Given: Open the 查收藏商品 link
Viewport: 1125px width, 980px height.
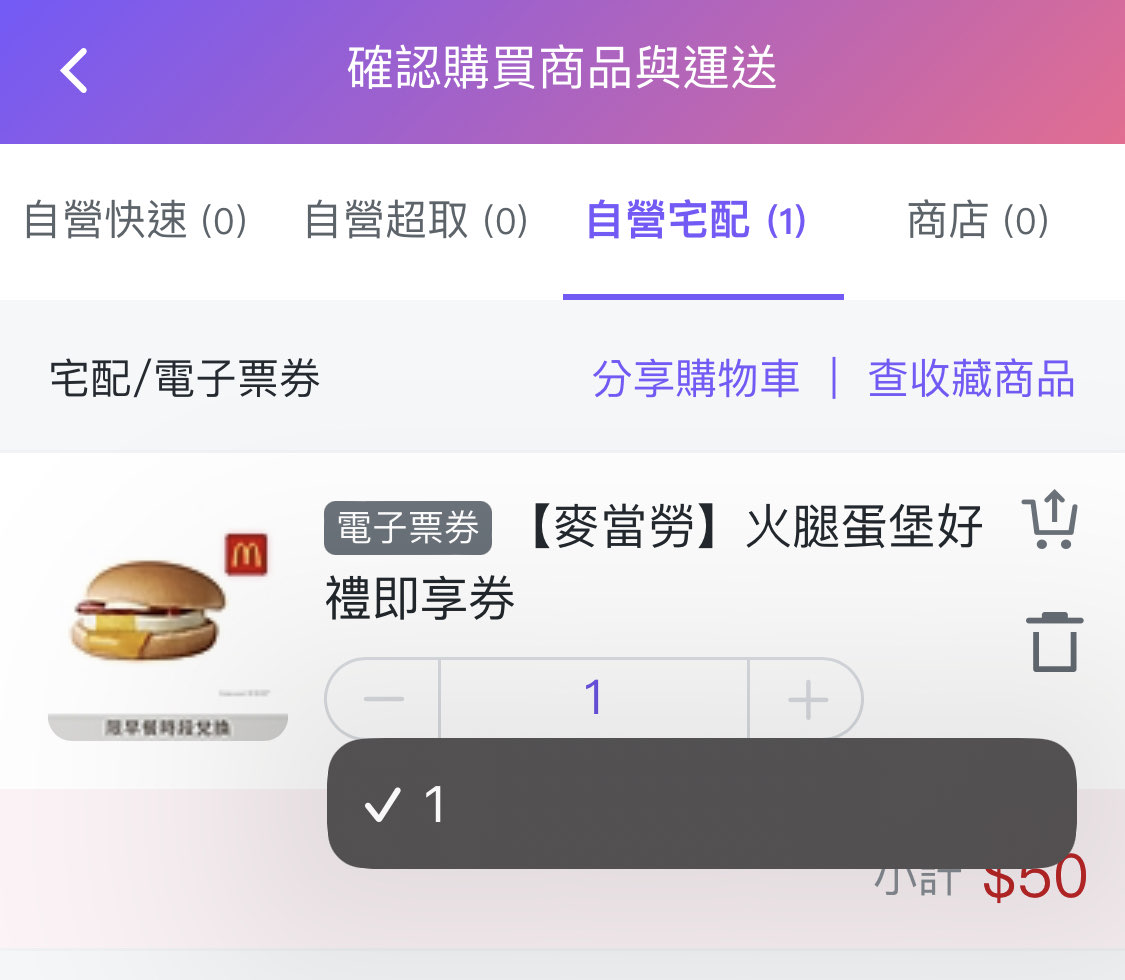Looking at the screenshot, I should click(x=971, y=379).
